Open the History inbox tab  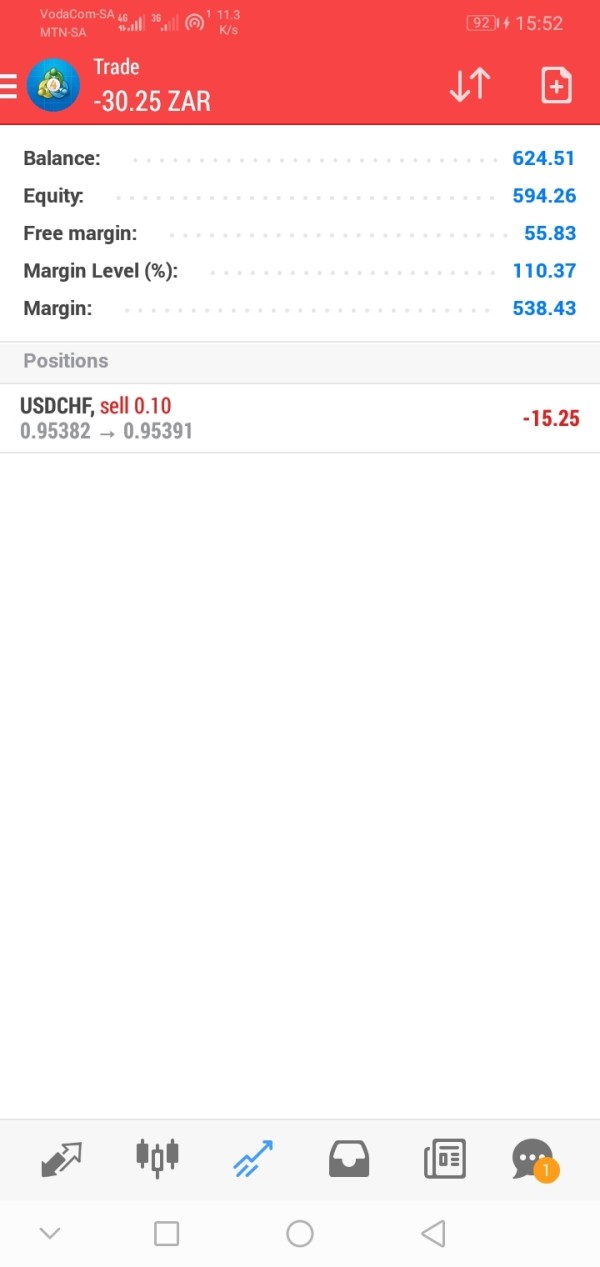pos(349,1159)
